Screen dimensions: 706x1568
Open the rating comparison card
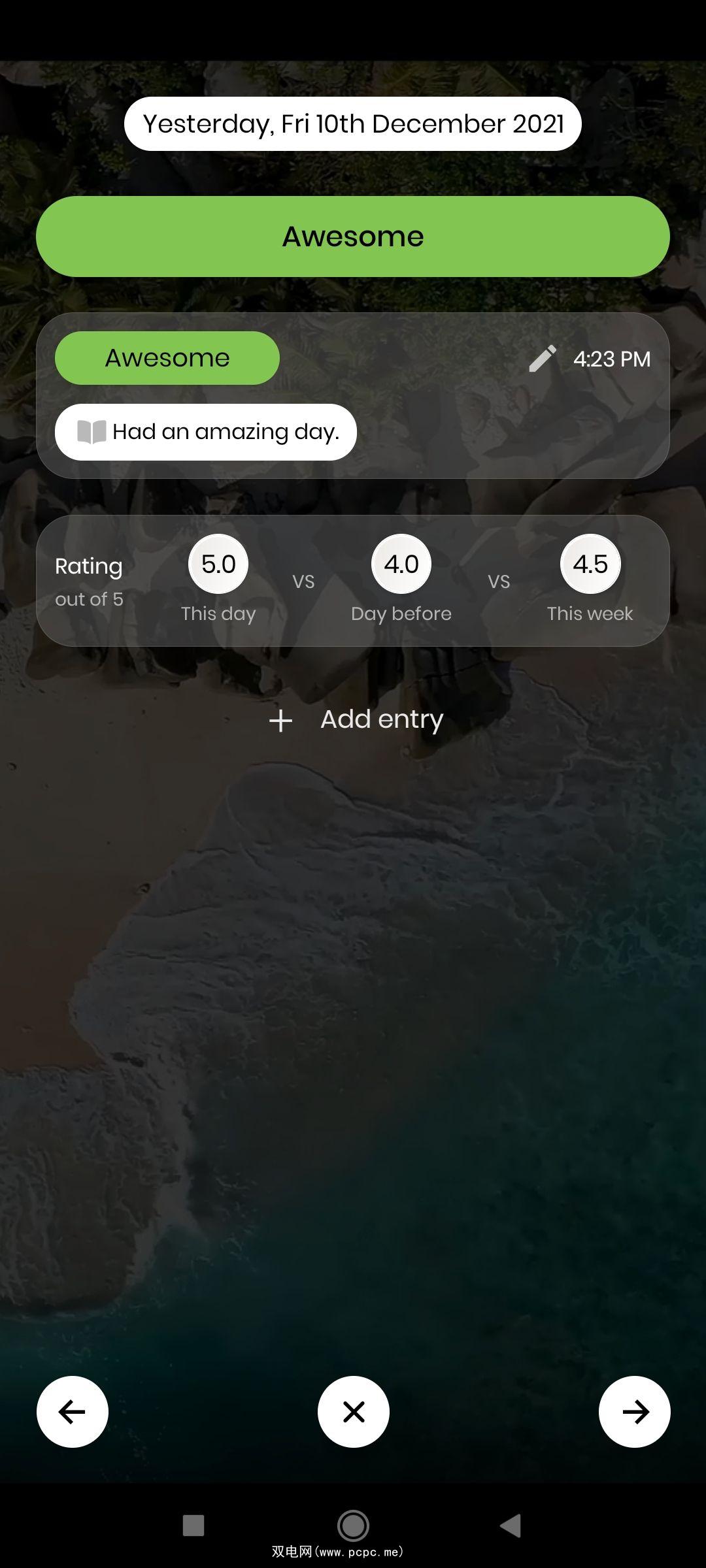(x=353, y=581)
